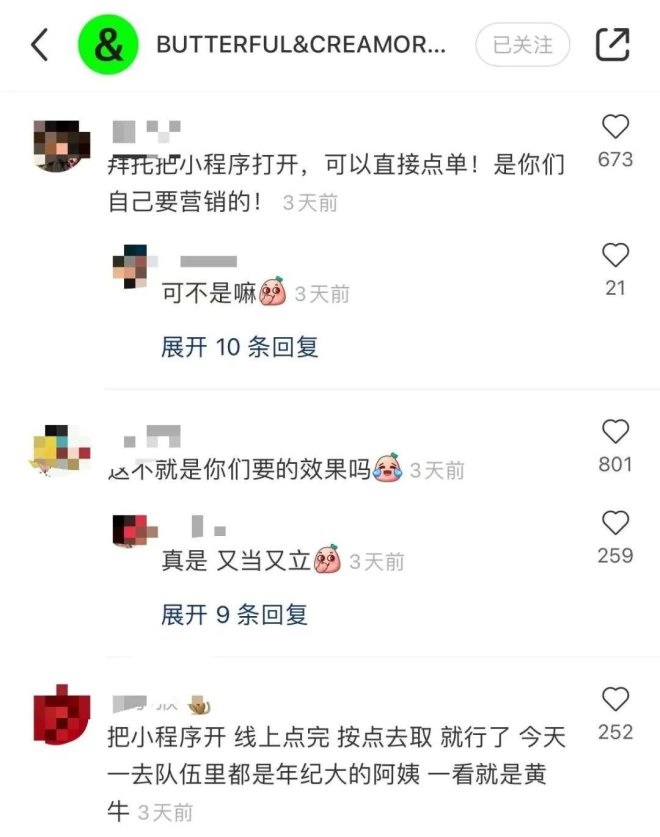The height and width of the screenshot is (837, 660).
Task: Like the comment with 673 likes
Action: point(615,127)
